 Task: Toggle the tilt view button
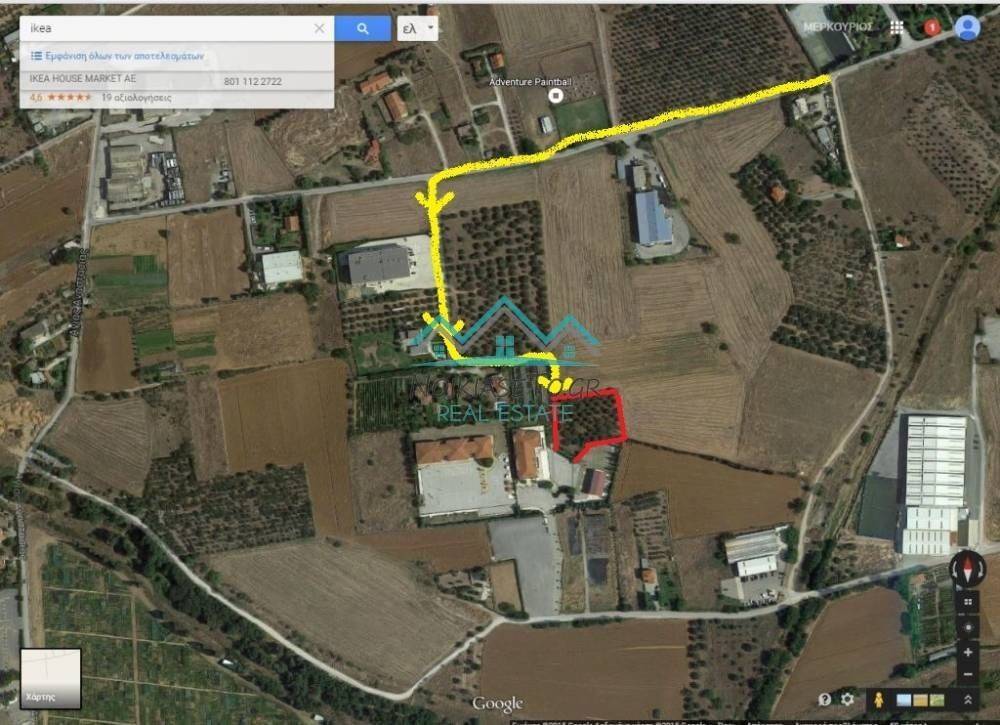tap(967, 604)
